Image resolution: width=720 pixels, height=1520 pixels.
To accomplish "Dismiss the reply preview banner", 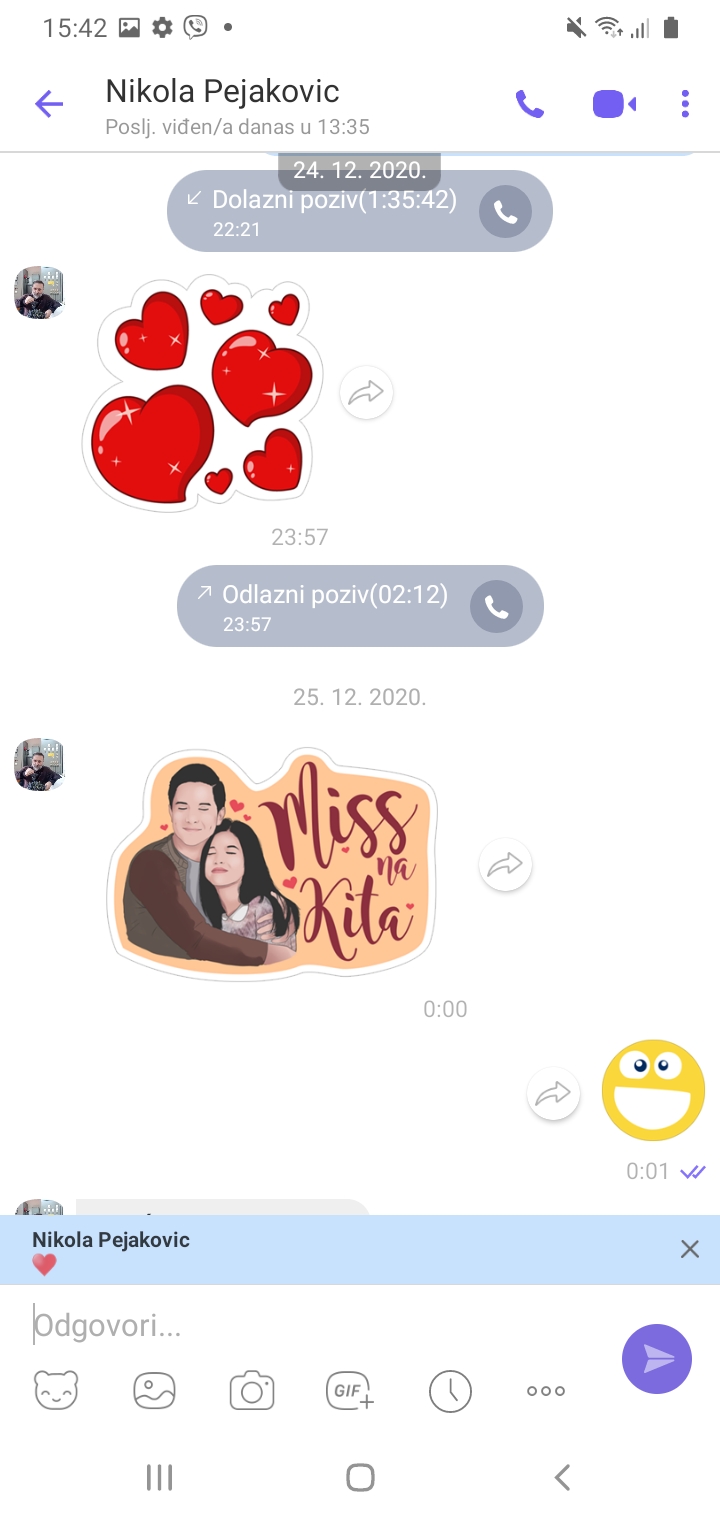I will click(689, 1249).
